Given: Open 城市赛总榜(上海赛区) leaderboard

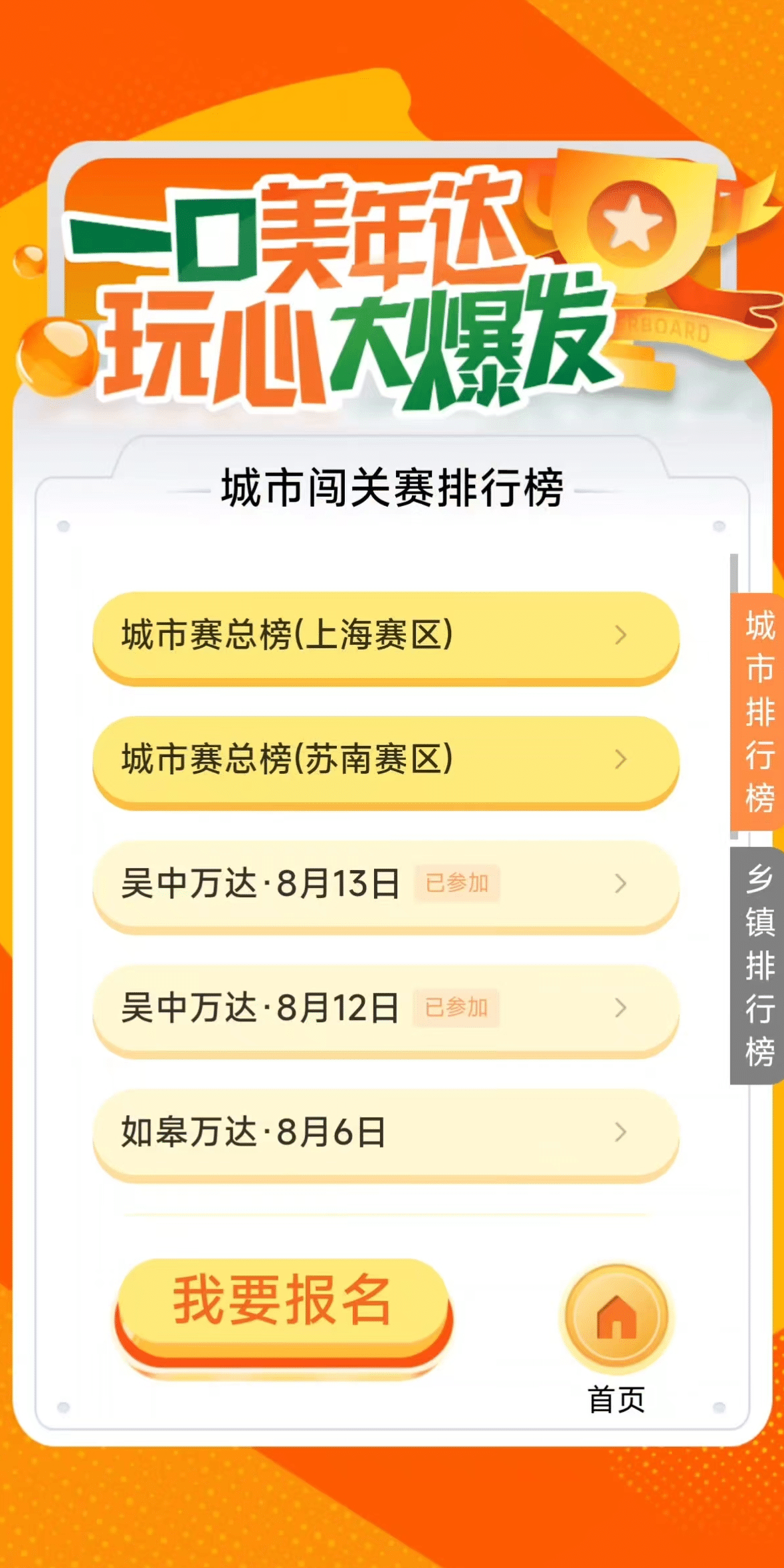Looking at the screenshot, I should tap(385, 635).
